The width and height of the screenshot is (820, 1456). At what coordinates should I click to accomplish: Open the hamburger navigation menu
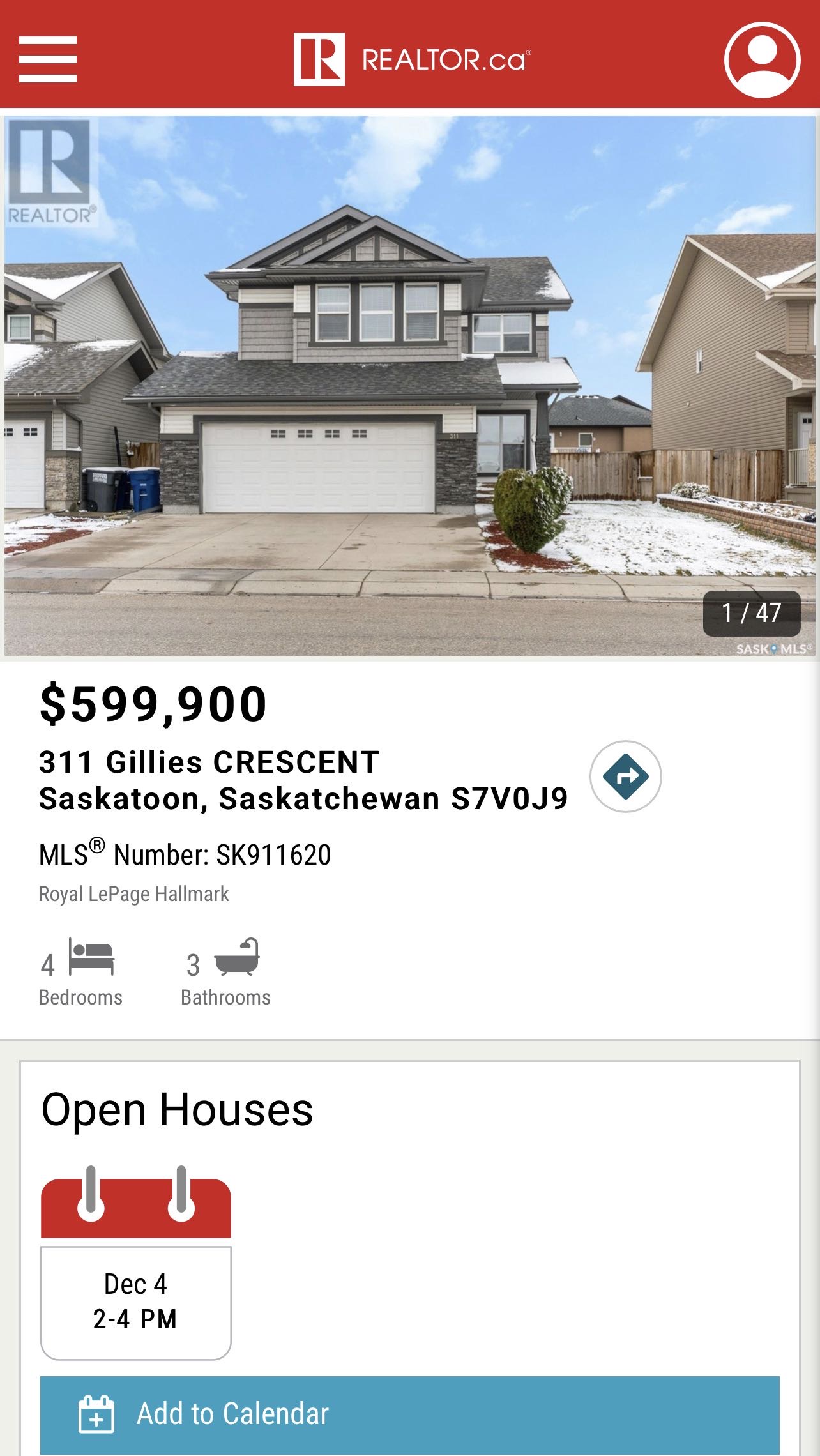[x=48, y=58]
